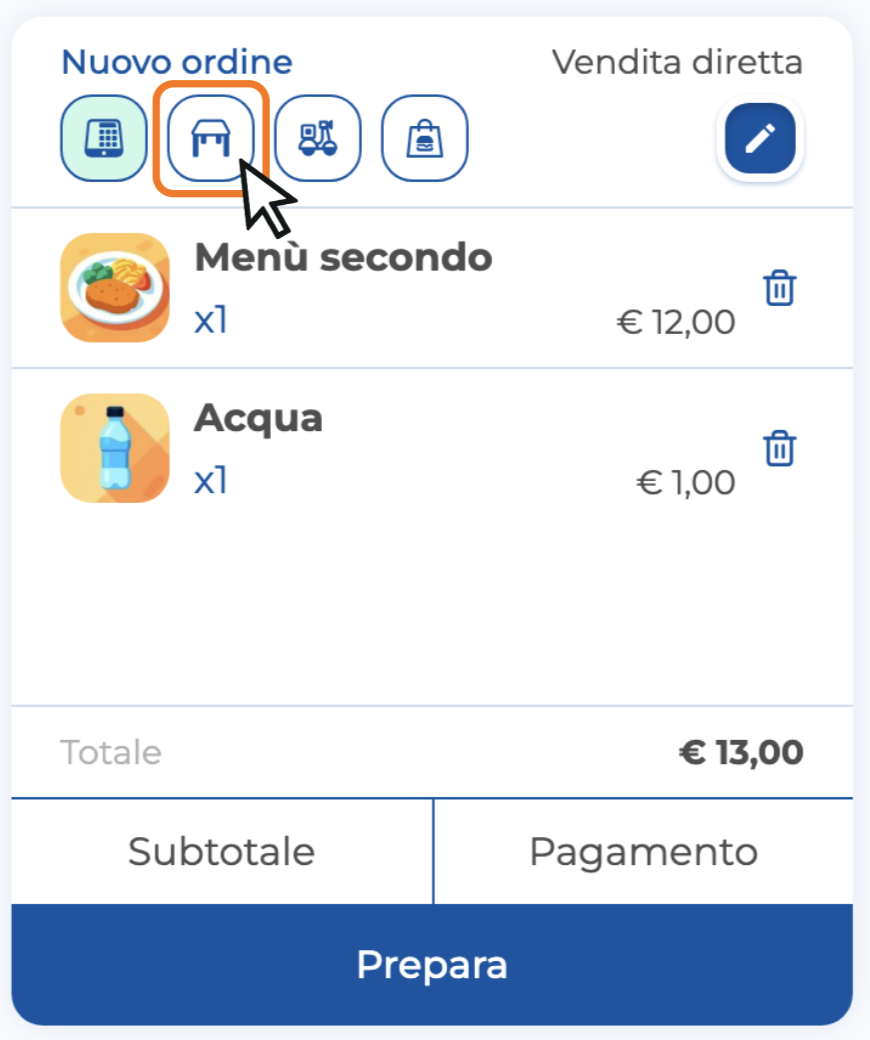This screenshot has width=870, height=1040.
Task: Tap the pencil edit button
Action: point(760,140)
